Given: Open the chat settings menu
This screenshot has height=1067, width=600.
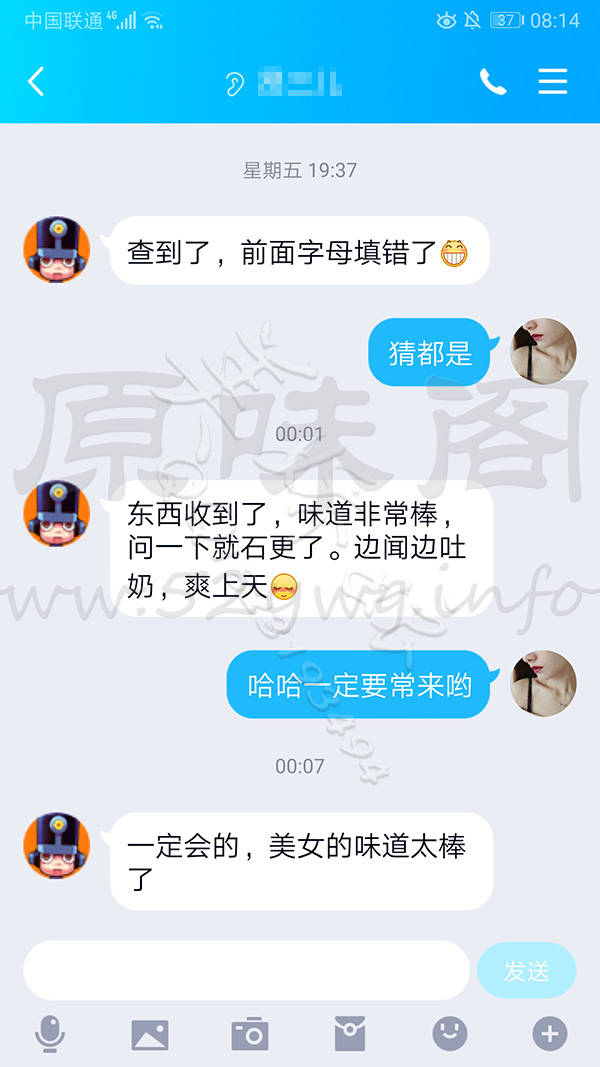Looking at the screenshot, I should pos(553,82).
